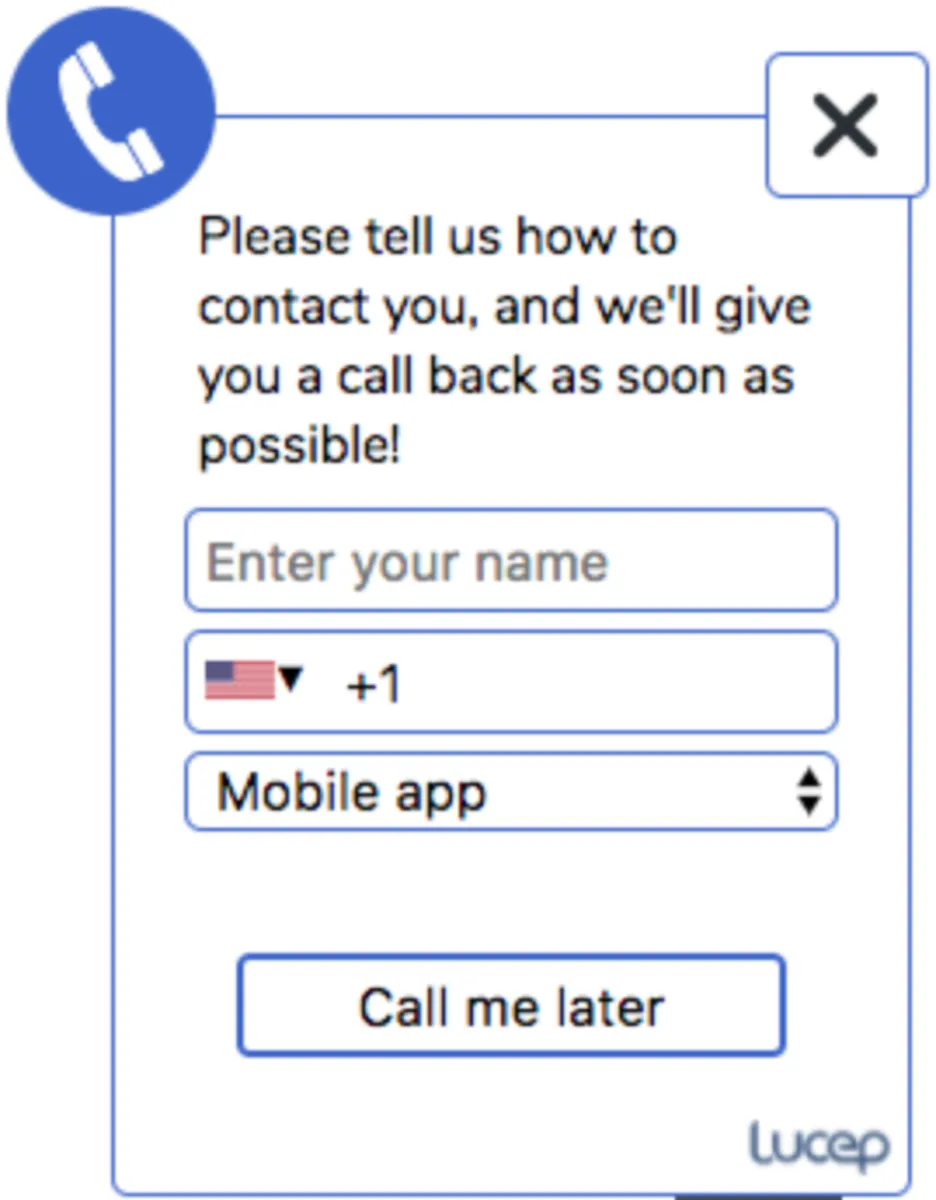936x1200 pixels.
Task: Focus the Enter your name field
Action: point(510,561)
